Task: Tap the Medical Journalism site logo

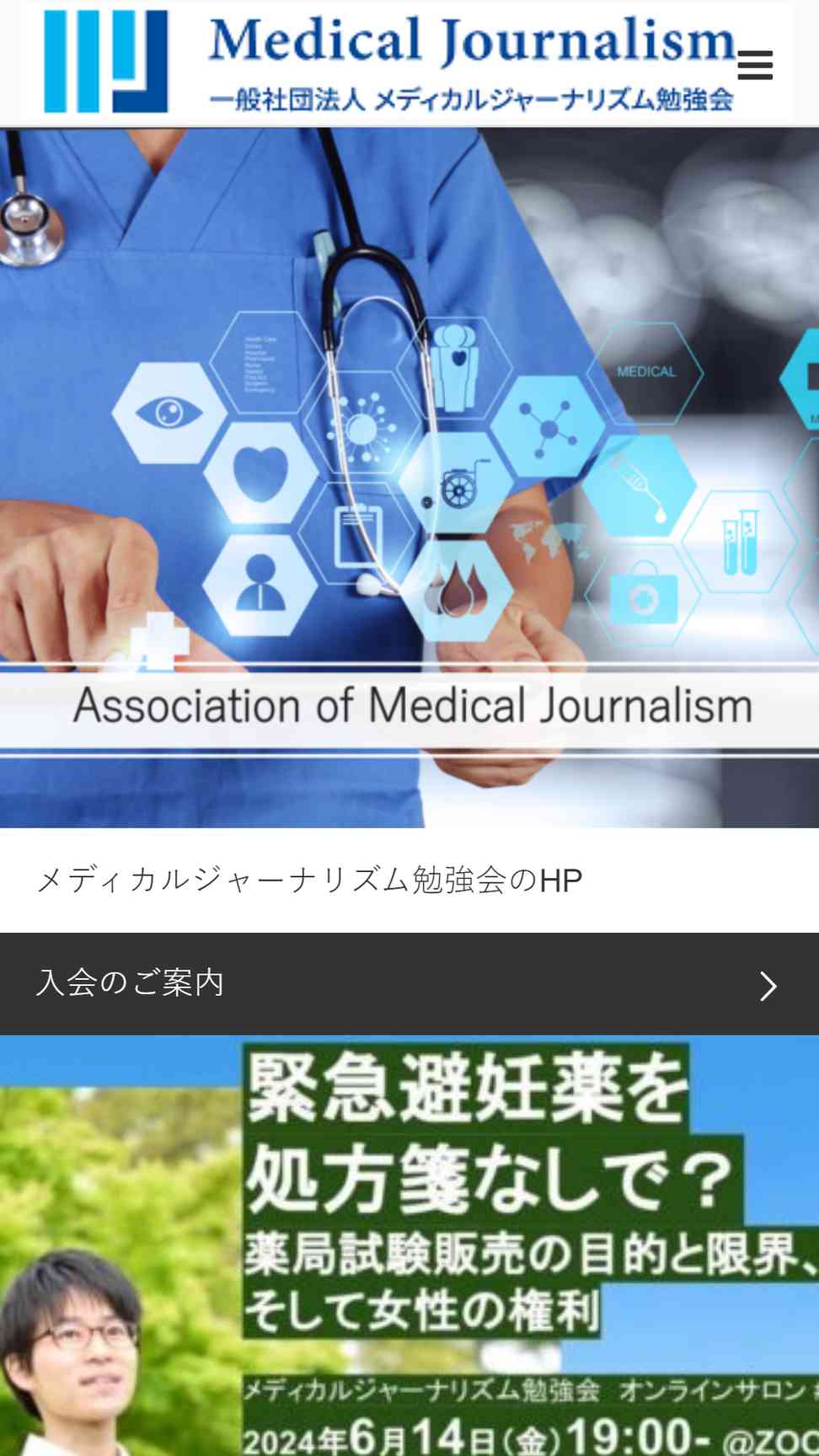Action: pyautogui.click(x=389, y=62)
